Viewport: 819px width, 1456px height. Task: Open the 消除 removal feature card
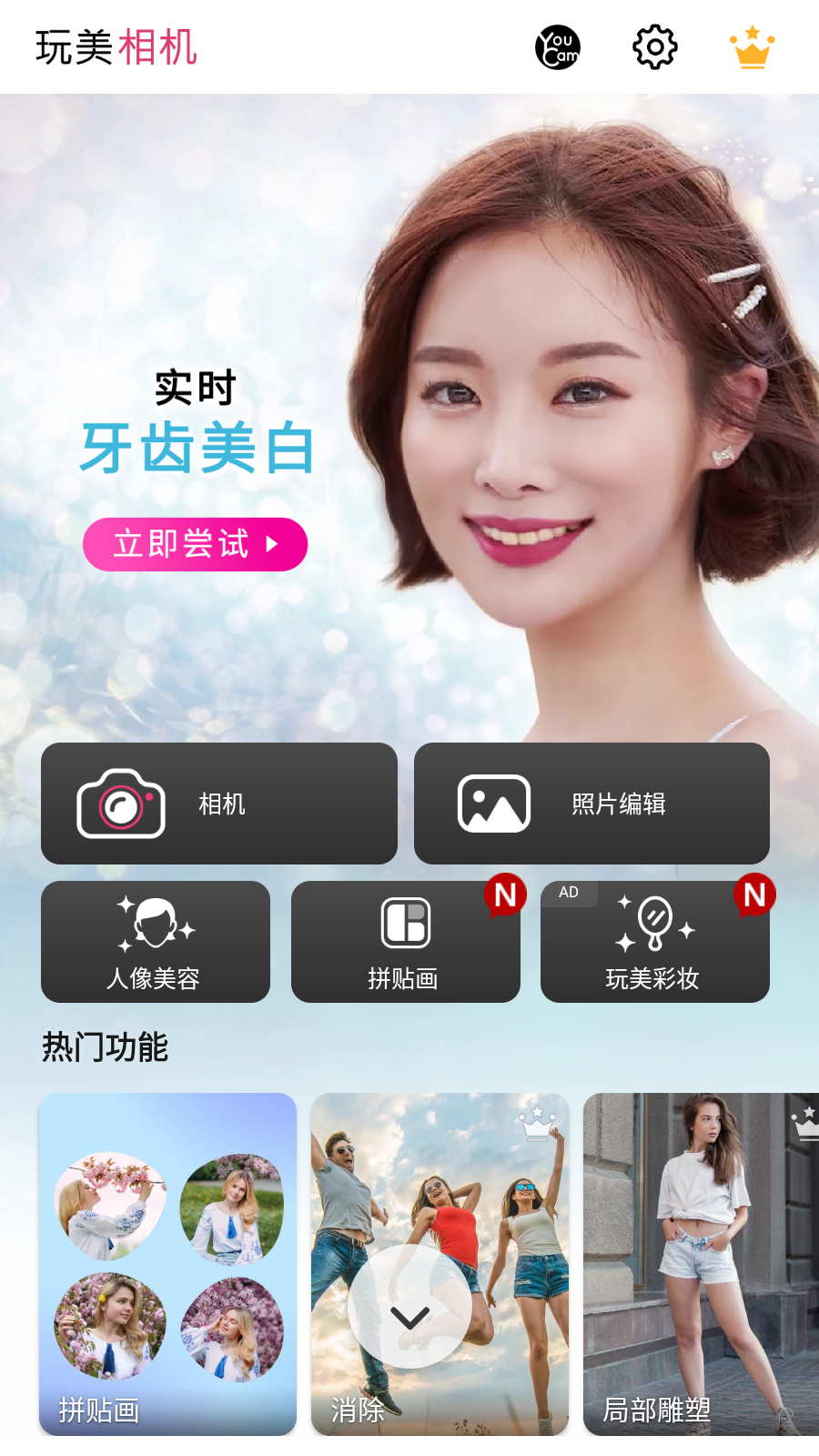click(440, 1183)
